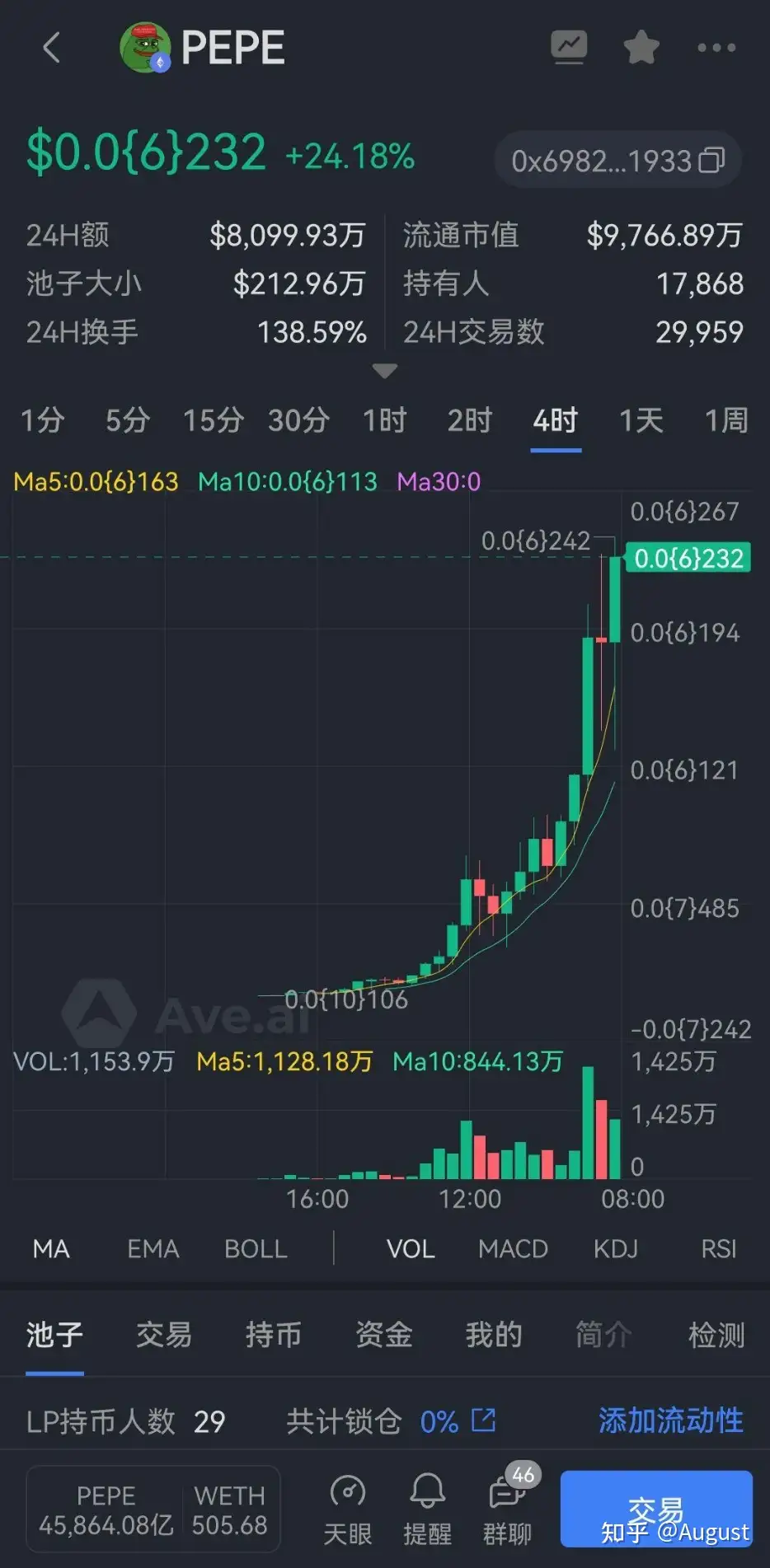Switch sub-chart to MACD

[x=513, y=1249]
